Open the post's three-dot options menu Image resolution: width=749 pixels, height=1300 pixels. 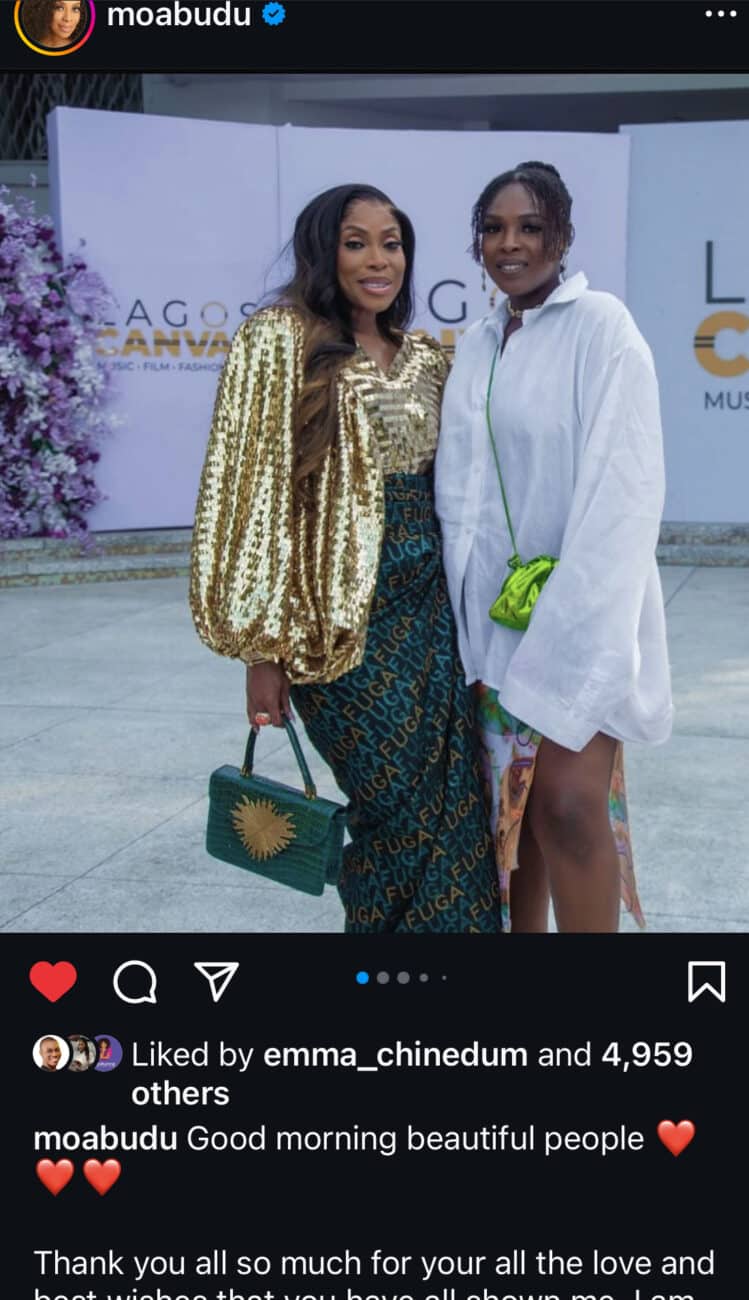[x=719, y=14]
